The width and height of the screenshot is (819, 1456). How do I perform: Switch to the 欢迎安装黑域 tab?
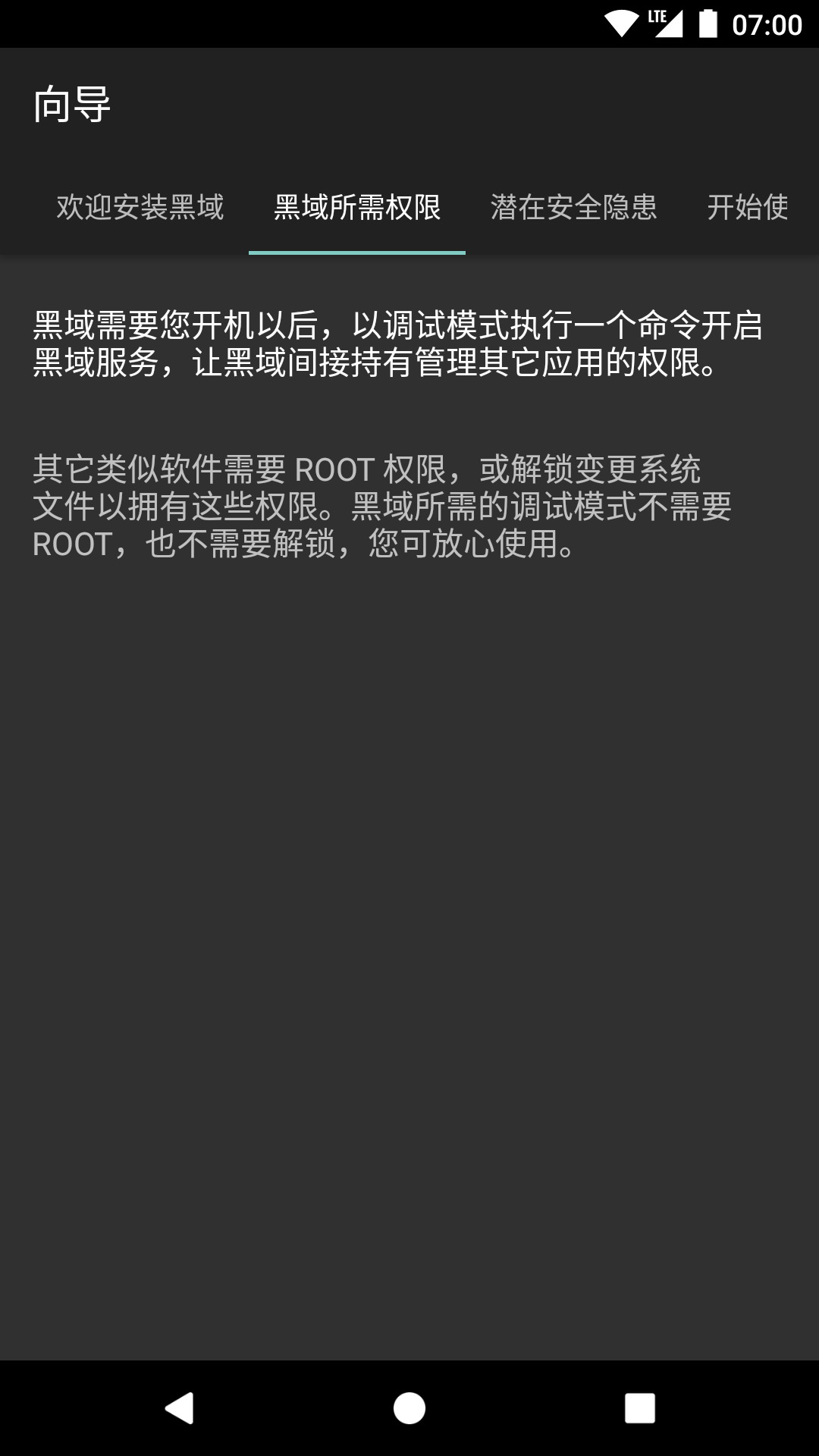pos(140,207)
